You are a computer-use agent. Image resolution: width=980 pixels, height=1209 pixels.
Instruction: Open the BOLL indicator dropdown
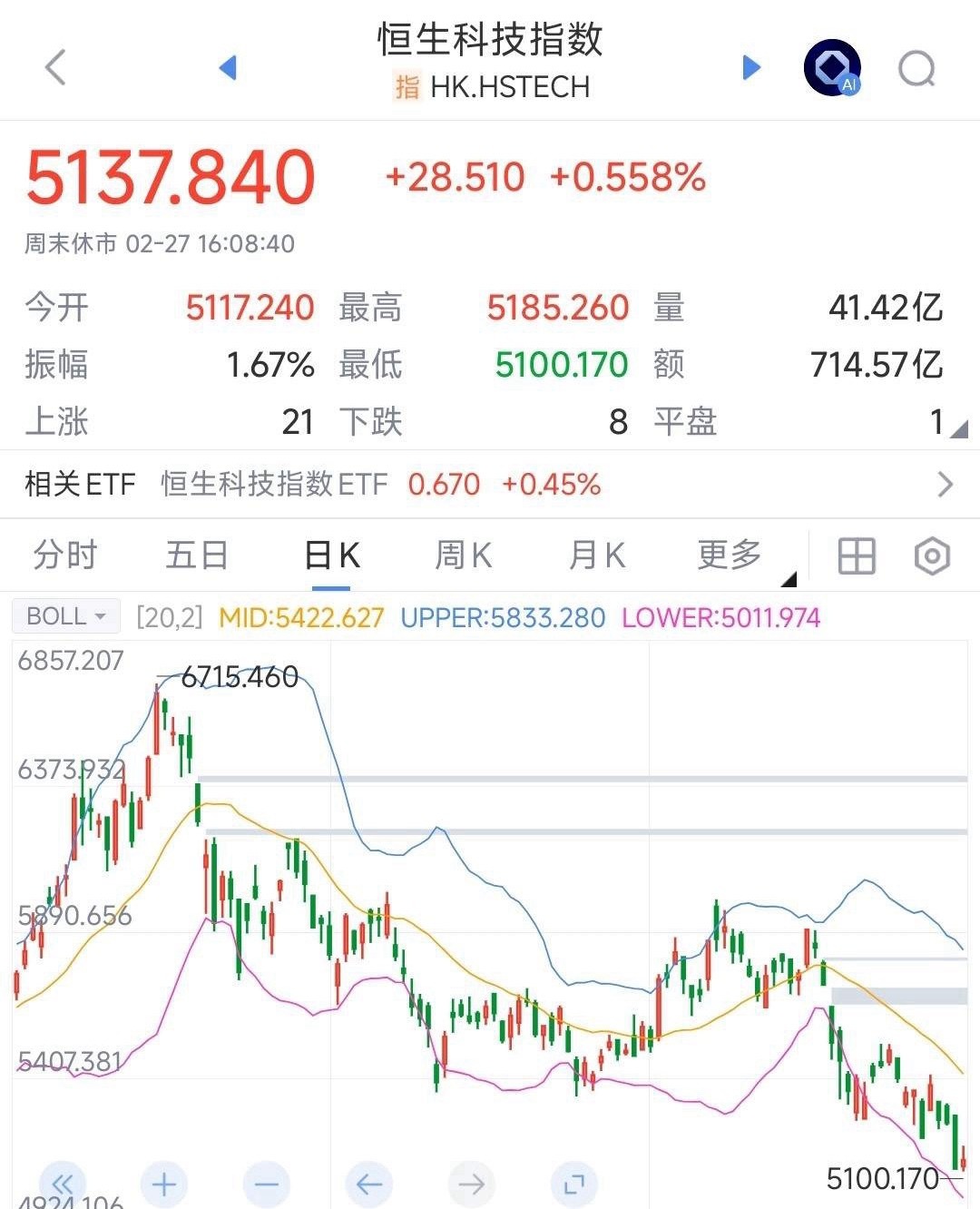[65, 616]
